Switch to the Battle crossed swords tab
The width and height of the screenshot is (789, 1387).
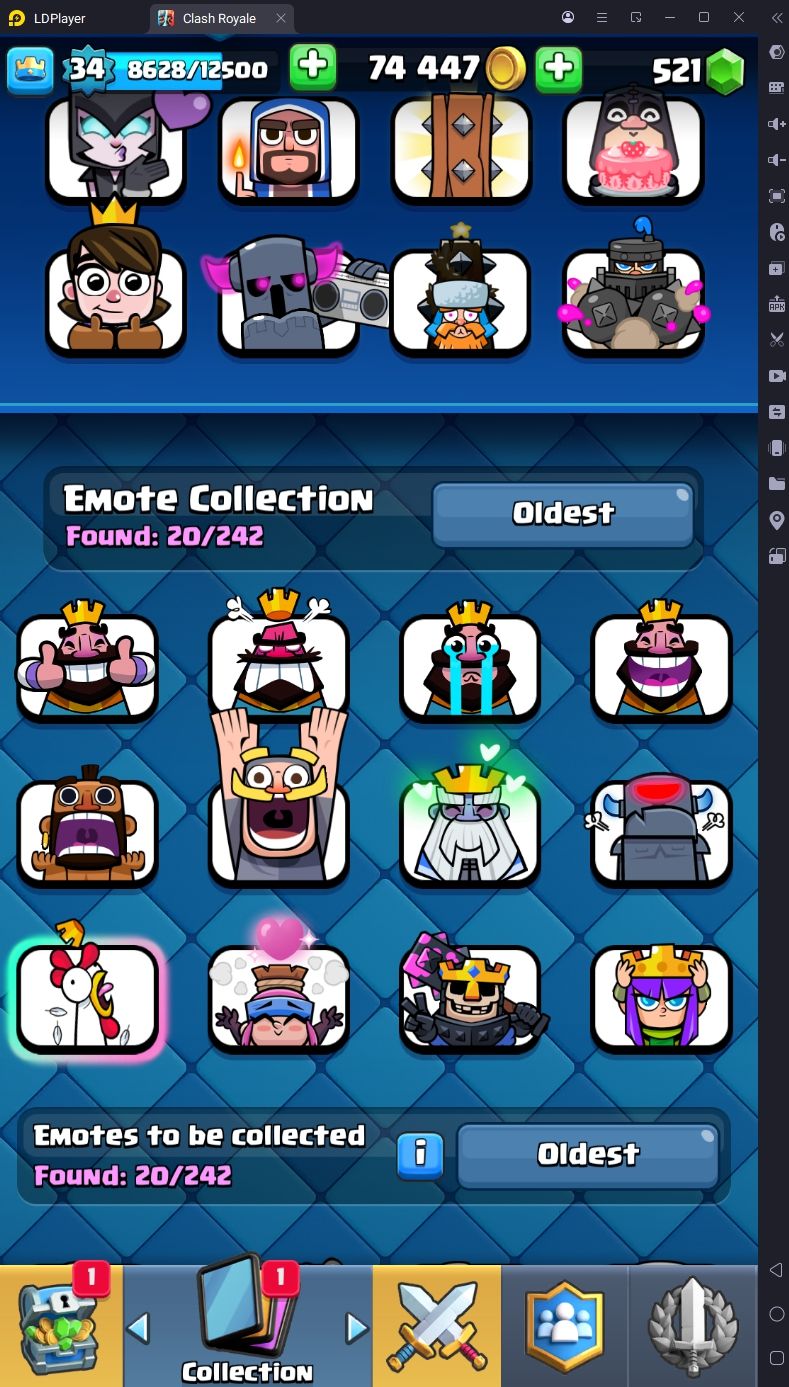click(437, 1325)
